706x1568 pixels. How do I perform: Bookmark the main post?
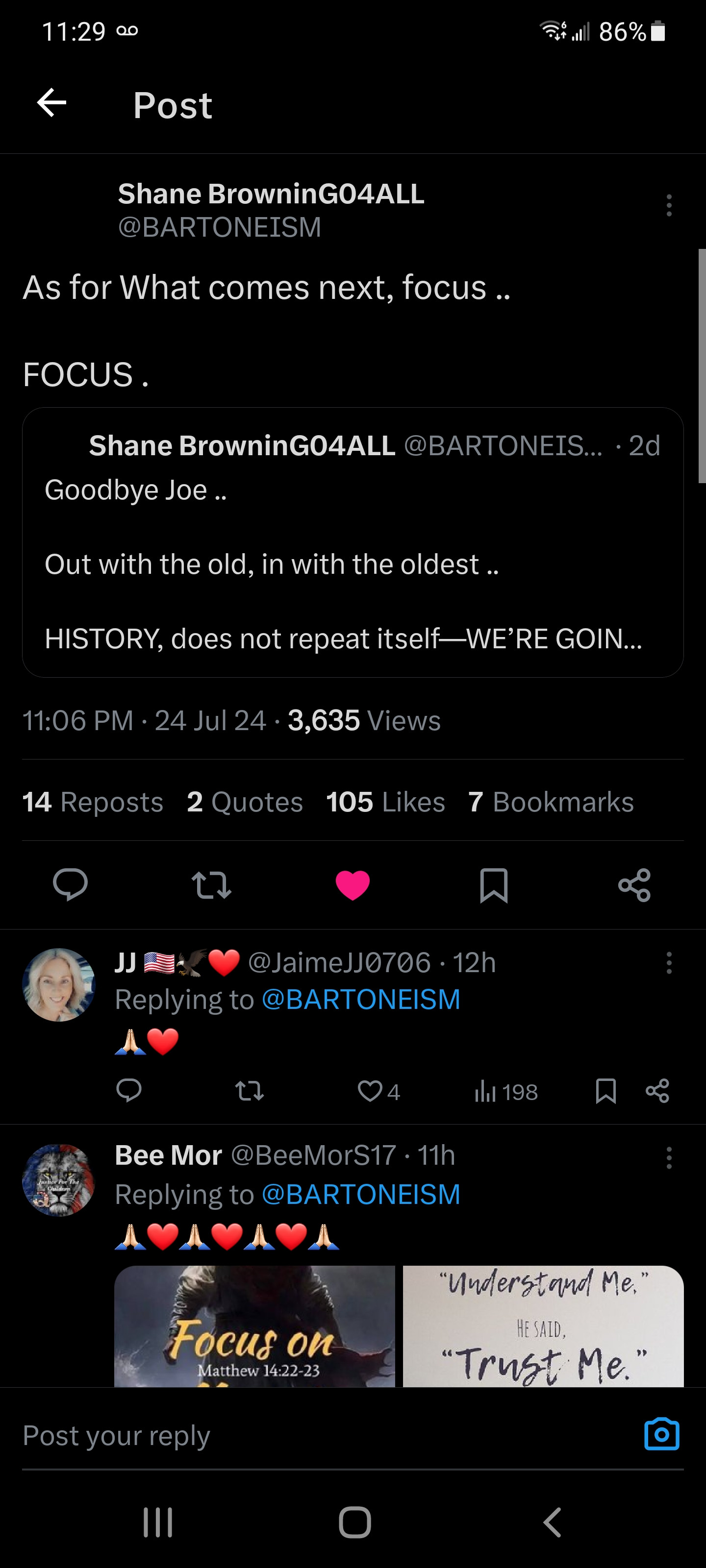tap(493, 884)
